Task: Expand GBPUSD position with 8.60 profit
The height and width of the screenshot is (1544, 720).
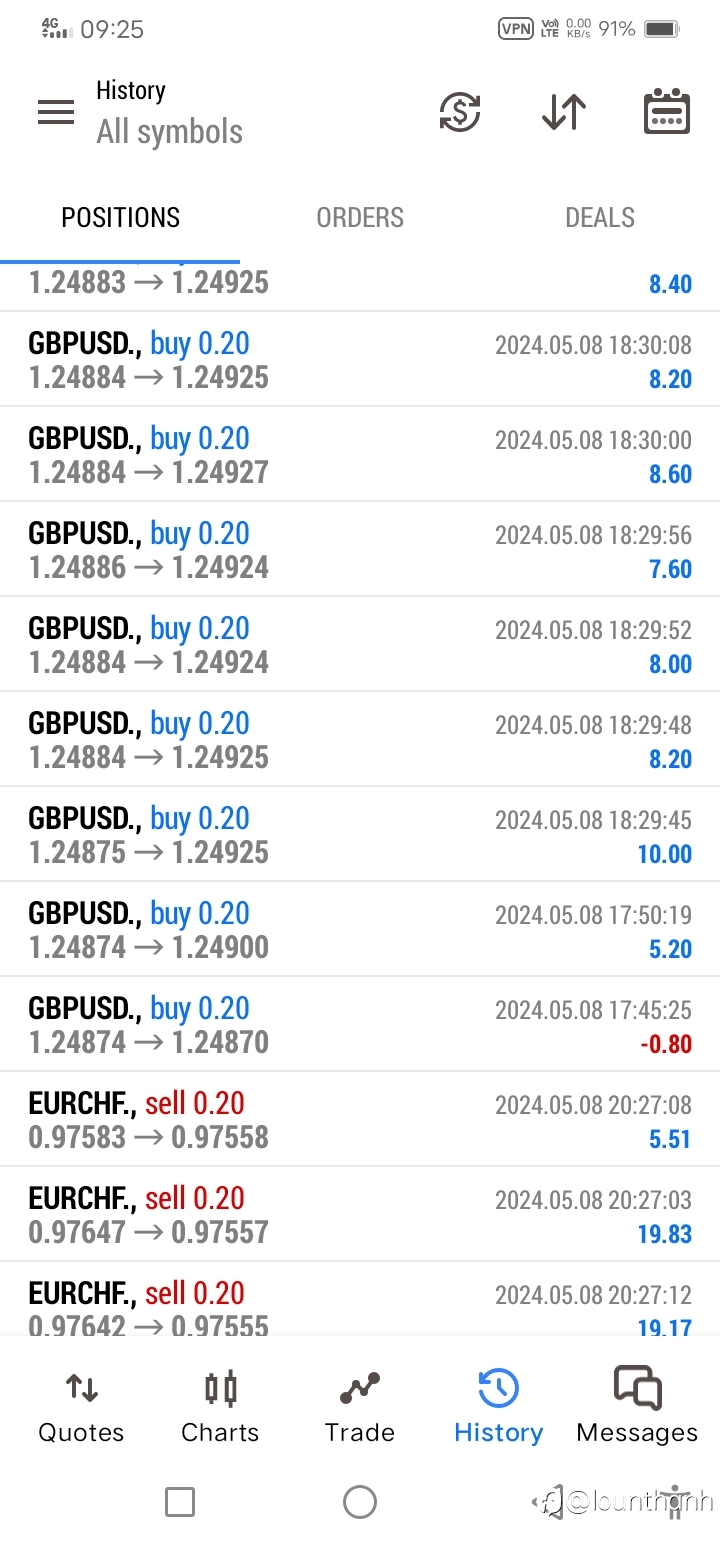Action: tap(360, 455)
